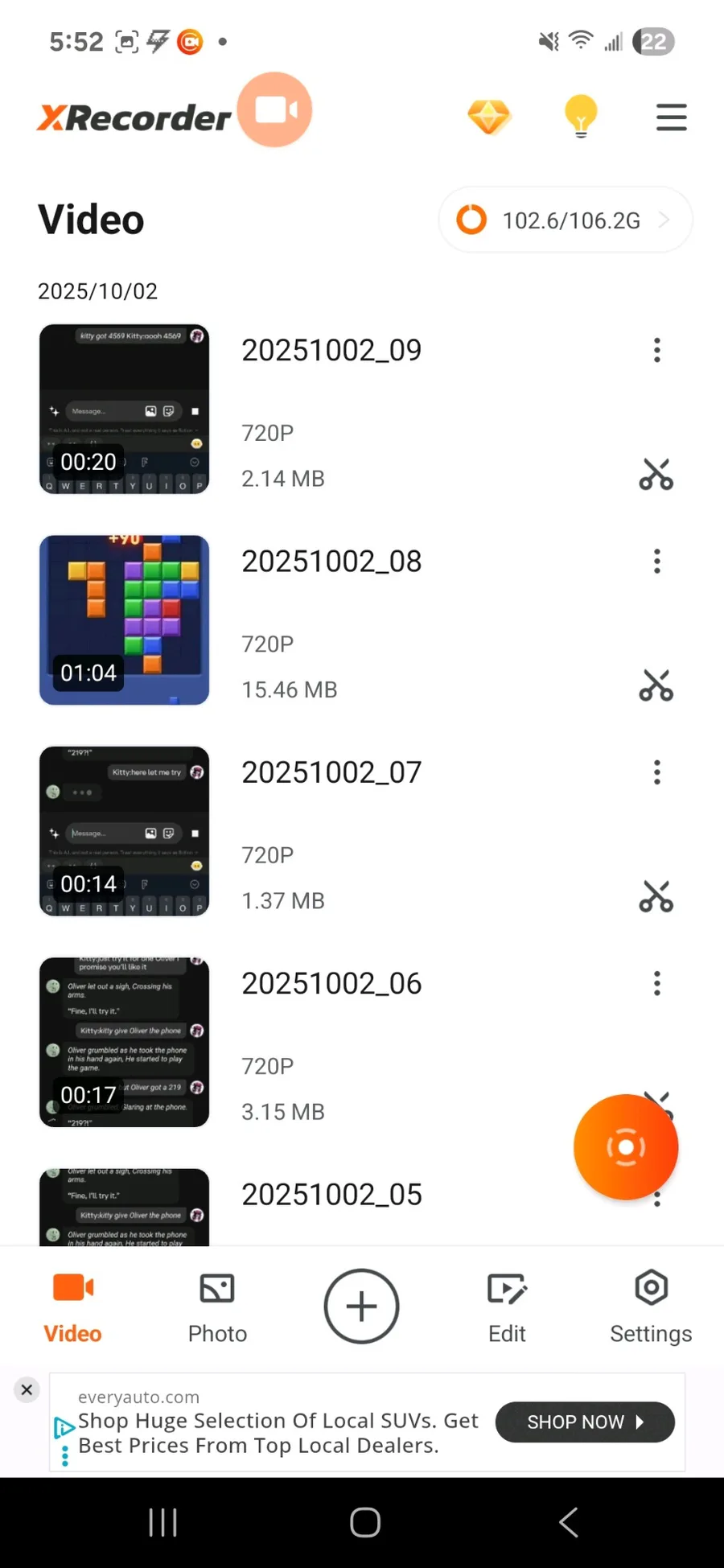This screenshot has height=1568, width=724.
Task: Play the 20251002_08 video thumbnail
Action: [x=125, y=620]
